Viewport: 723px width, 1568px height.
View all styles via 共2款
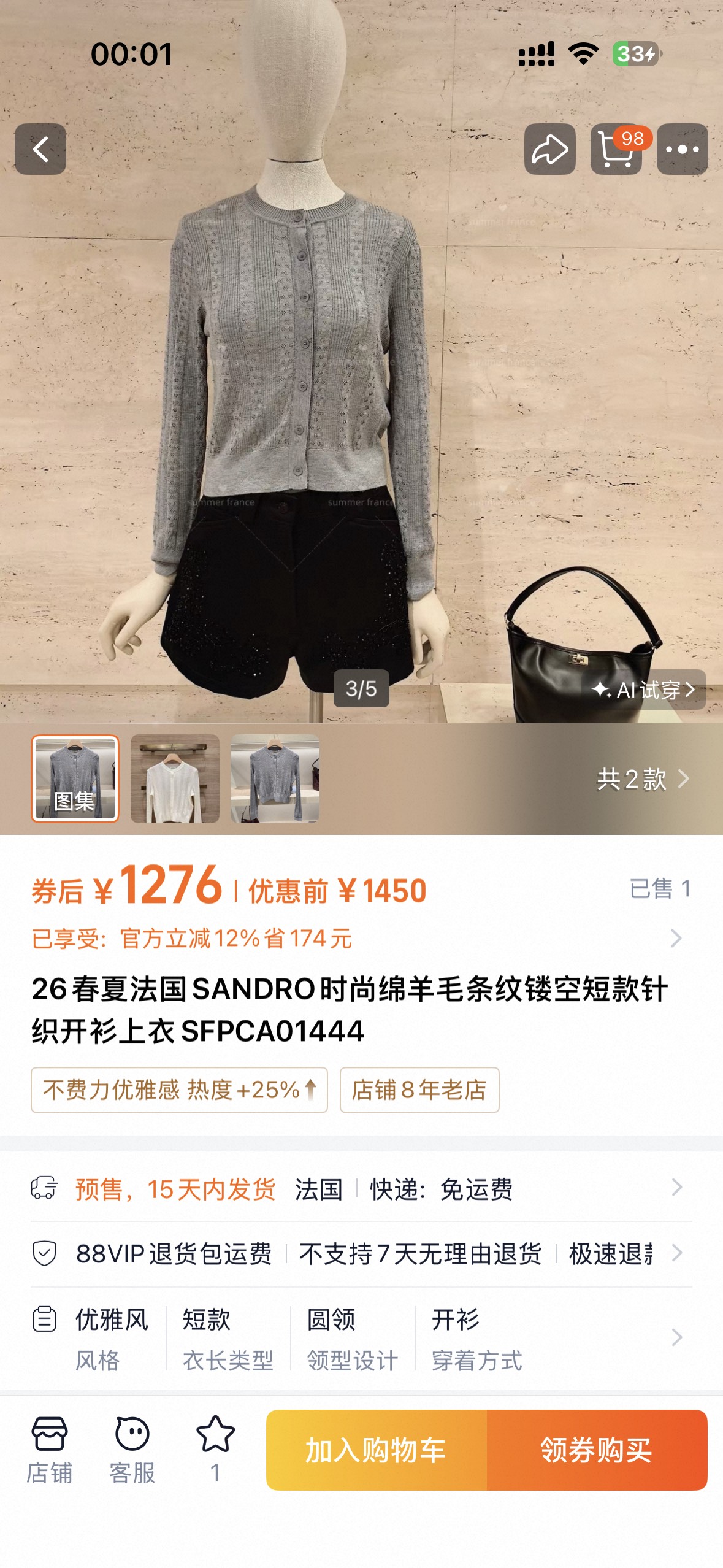642,779
